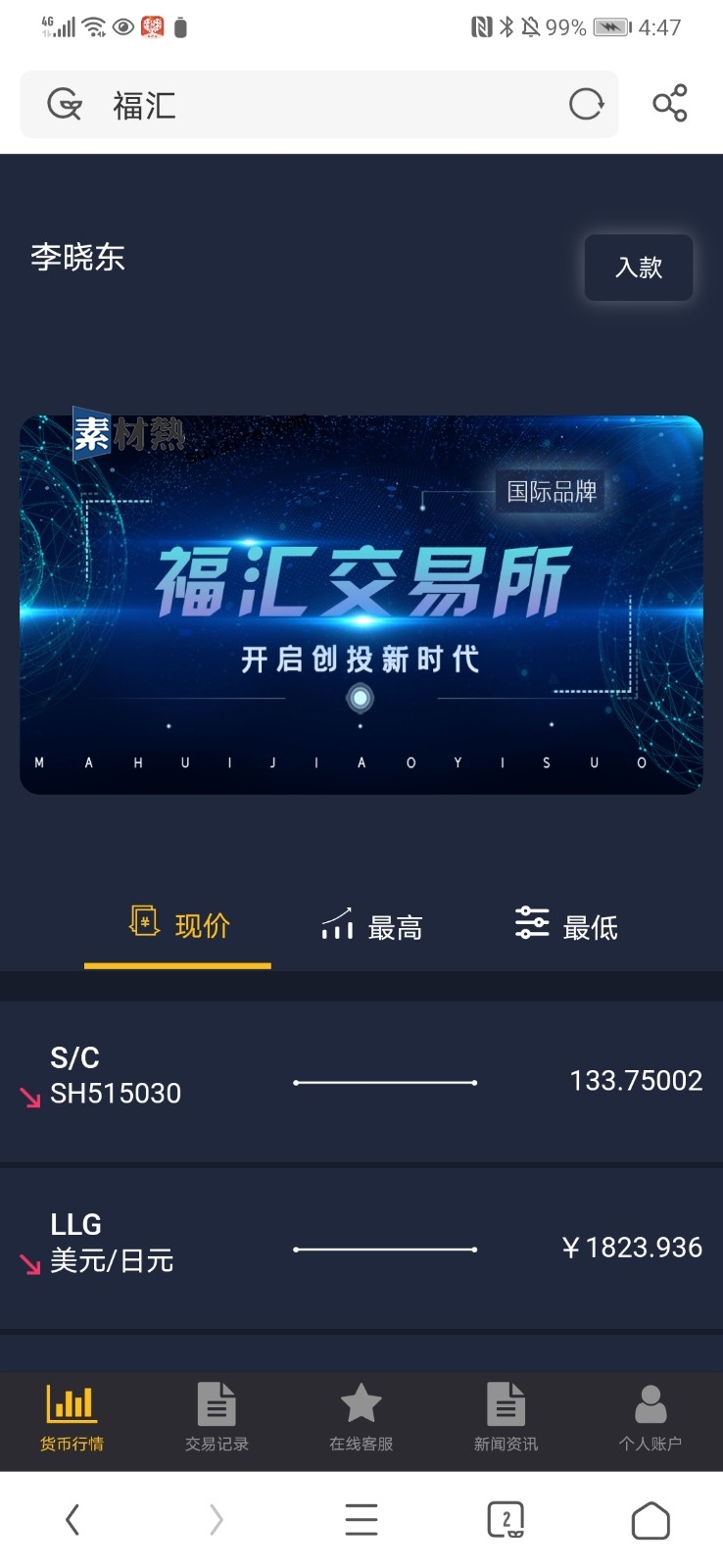Go back with the browser back arrow
The width and height of the screenshot is (723, 1568).
72,1520
